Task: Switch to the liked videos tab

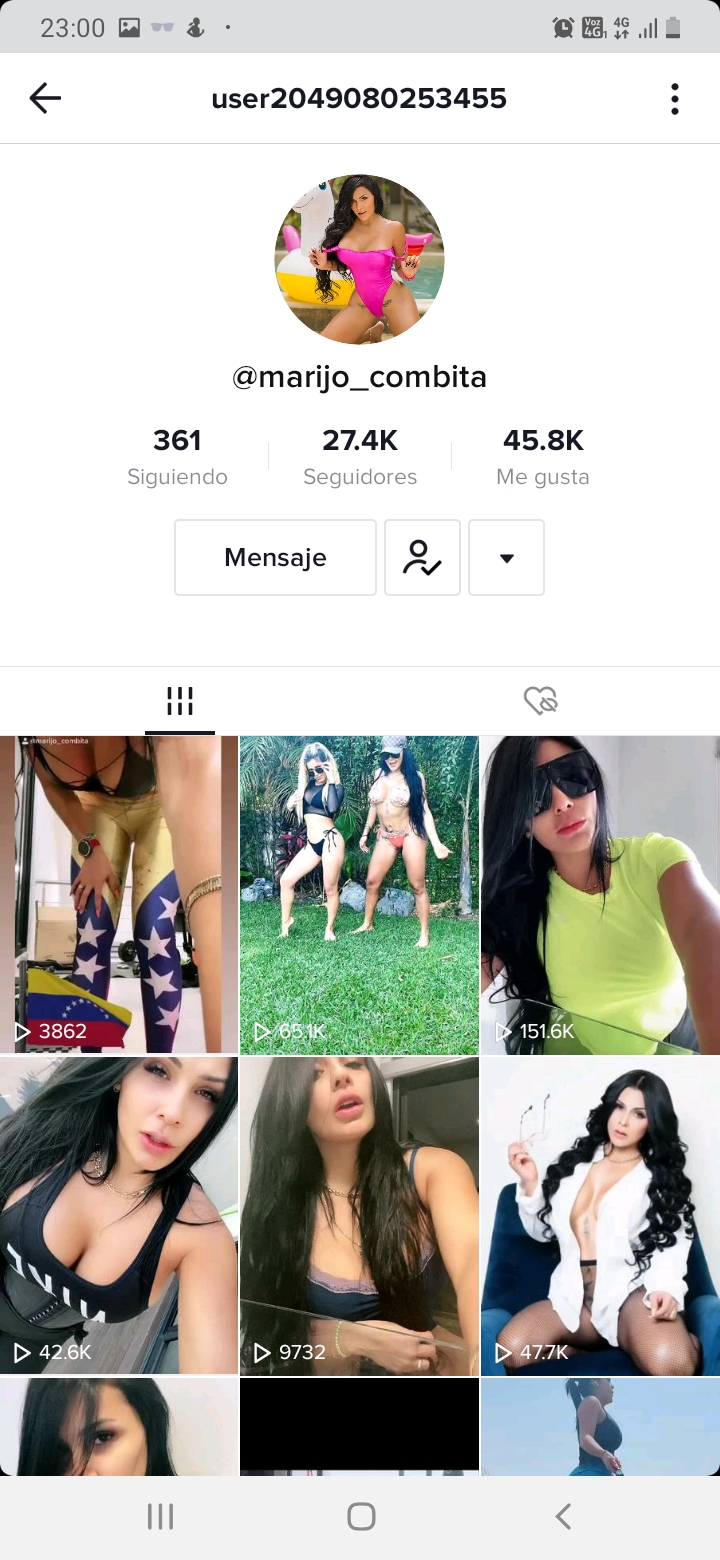Action: [540, 701]
